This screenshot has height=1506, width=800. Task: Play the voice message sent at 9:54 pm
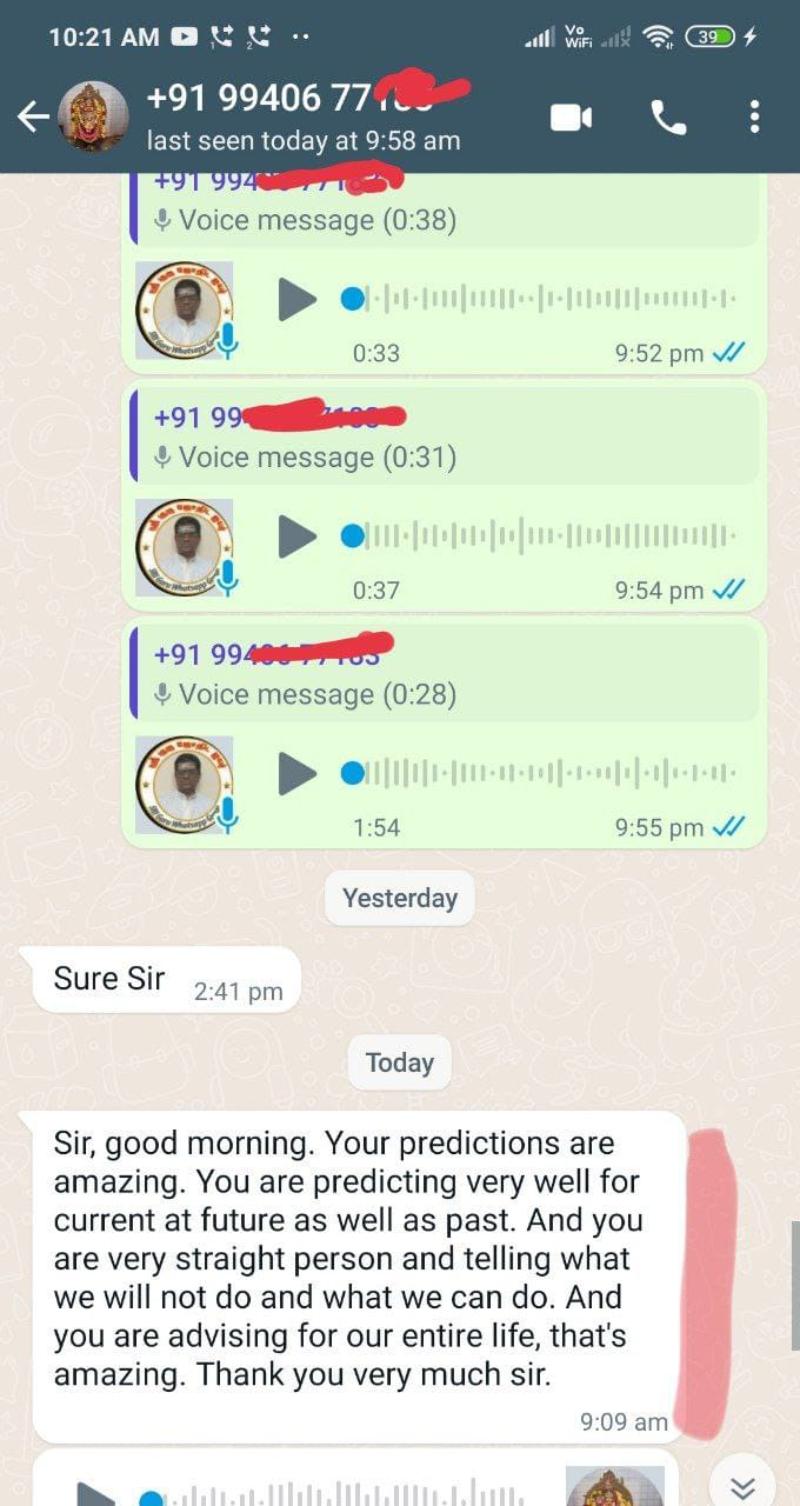(297, 537)
